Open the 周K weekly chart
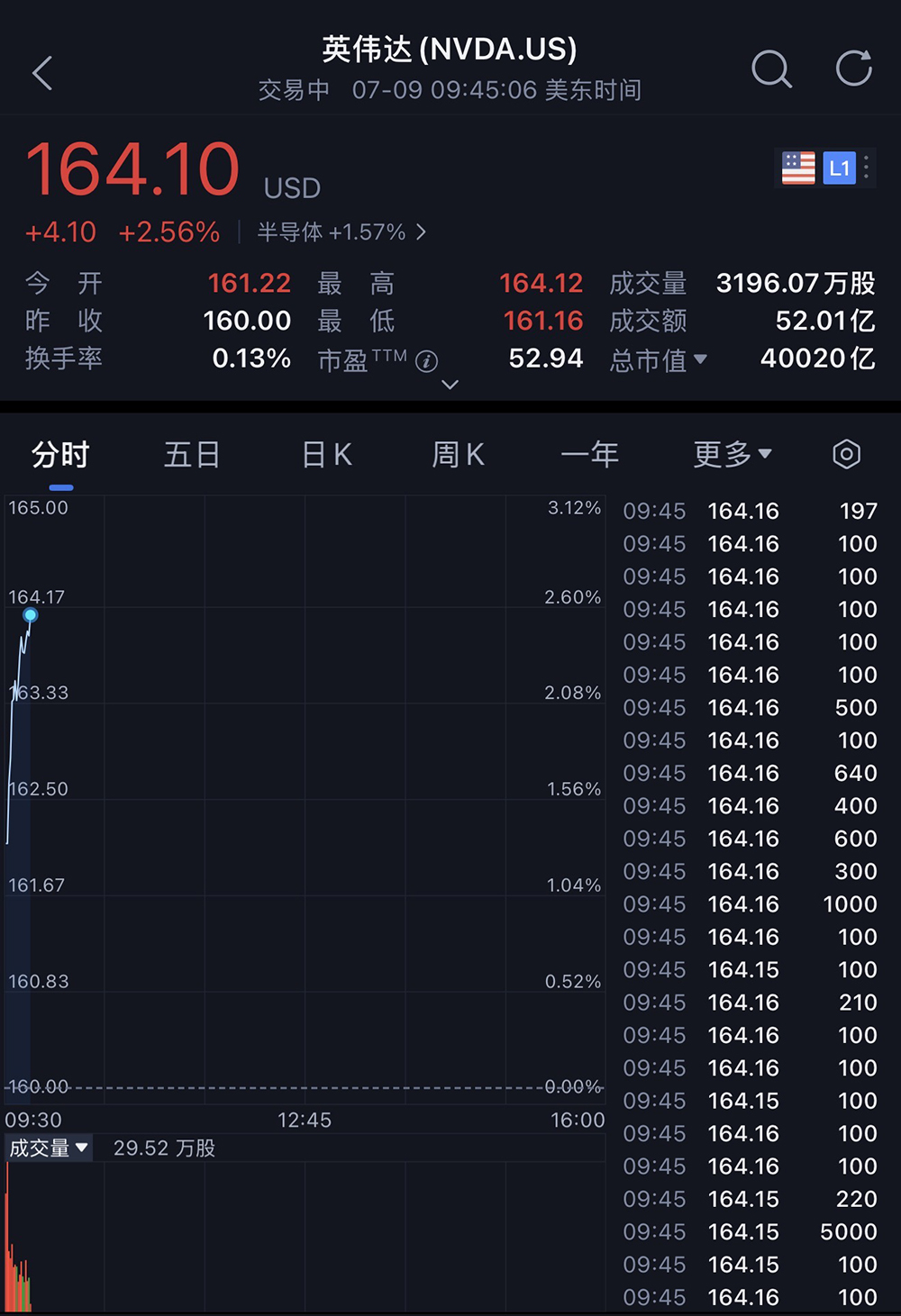The height and width of the screenshot is (1316, 901). coord(458,455)
